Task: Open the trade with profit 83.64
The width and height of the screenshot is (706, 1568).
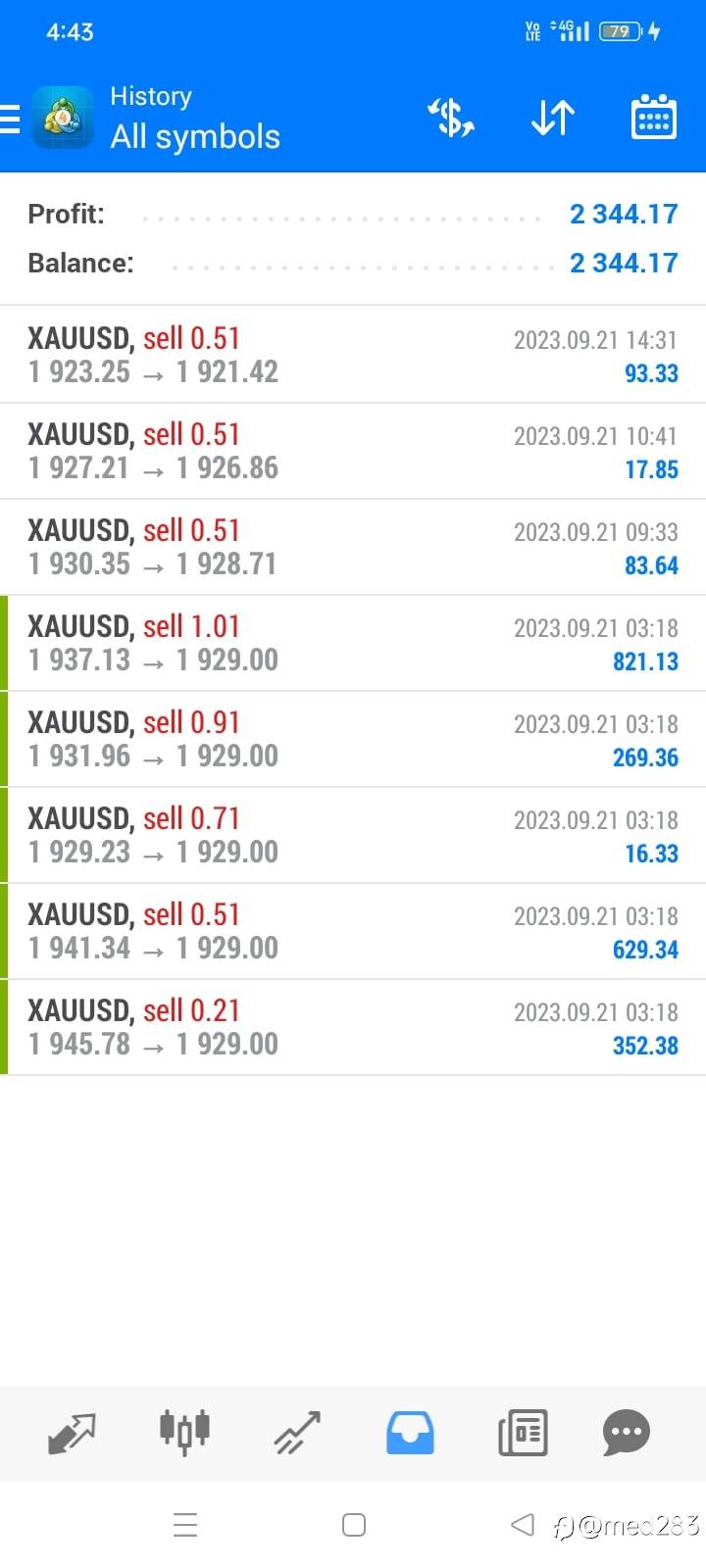Action: click(x=353, y=547)
